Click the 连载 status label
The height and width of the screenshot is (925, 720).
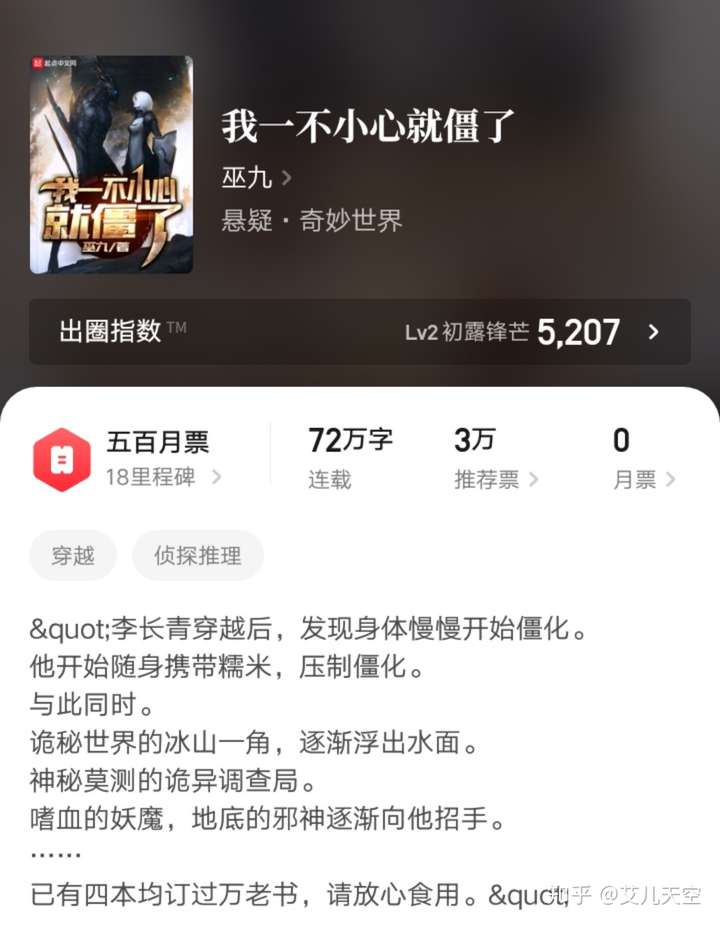tap(327, 480)
